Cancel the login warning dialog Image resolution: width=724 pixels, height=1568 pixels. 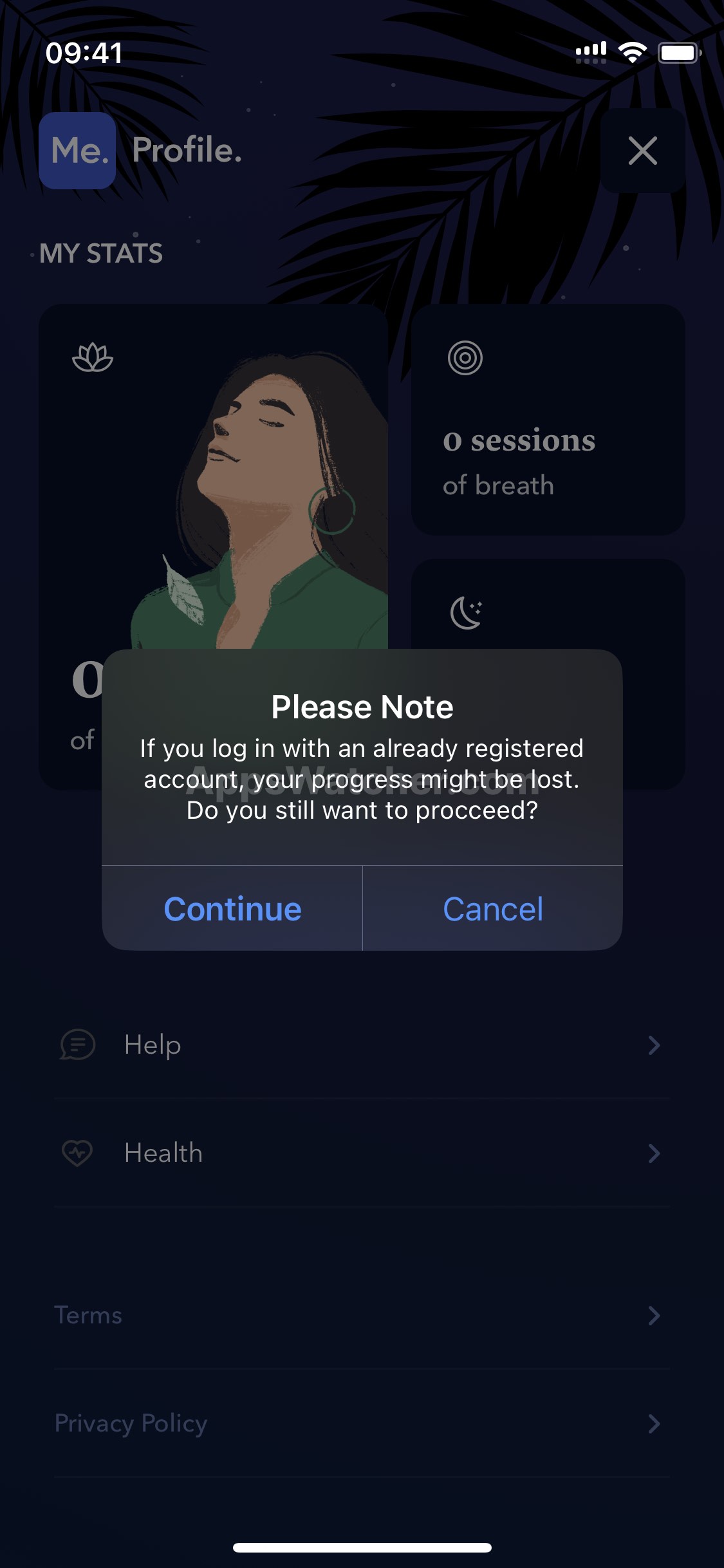click(492, 908)
